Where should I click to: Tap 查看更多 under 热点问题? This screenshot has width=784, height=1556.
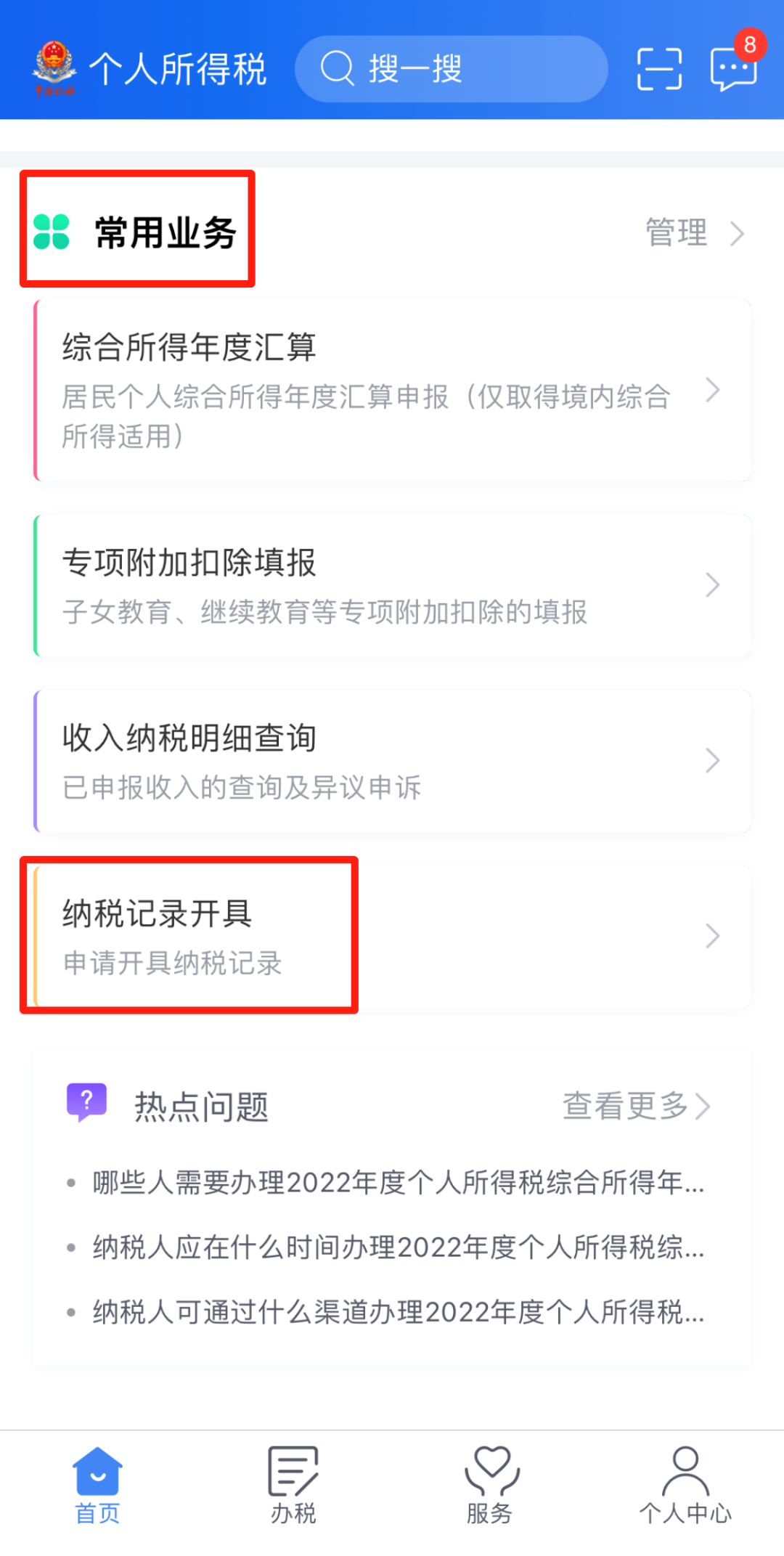pyautogui.click(x=637, y=1106)
